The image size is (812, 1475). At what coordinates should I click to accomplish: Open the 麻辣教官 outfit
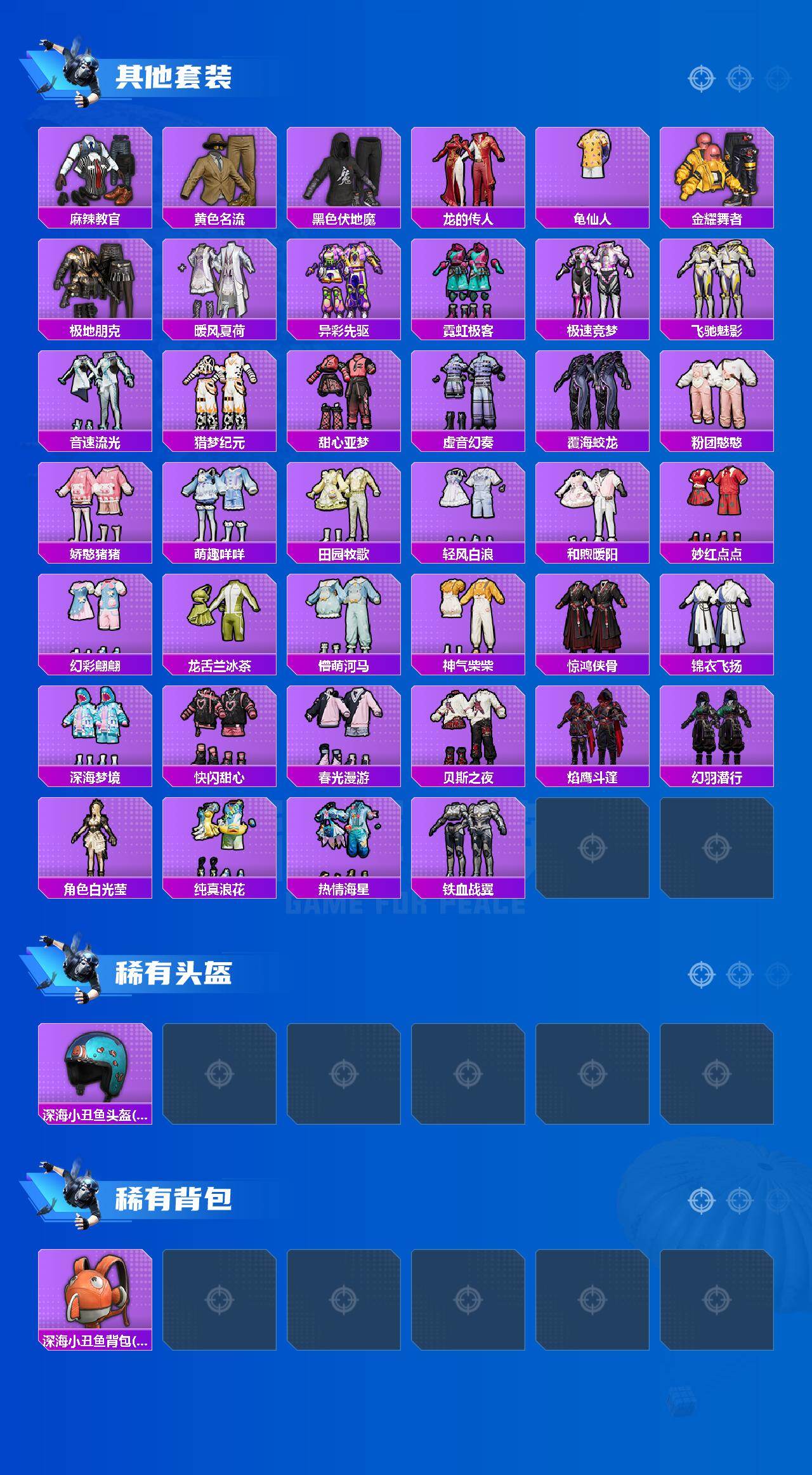pyautogui.click(x=94, y=168)
